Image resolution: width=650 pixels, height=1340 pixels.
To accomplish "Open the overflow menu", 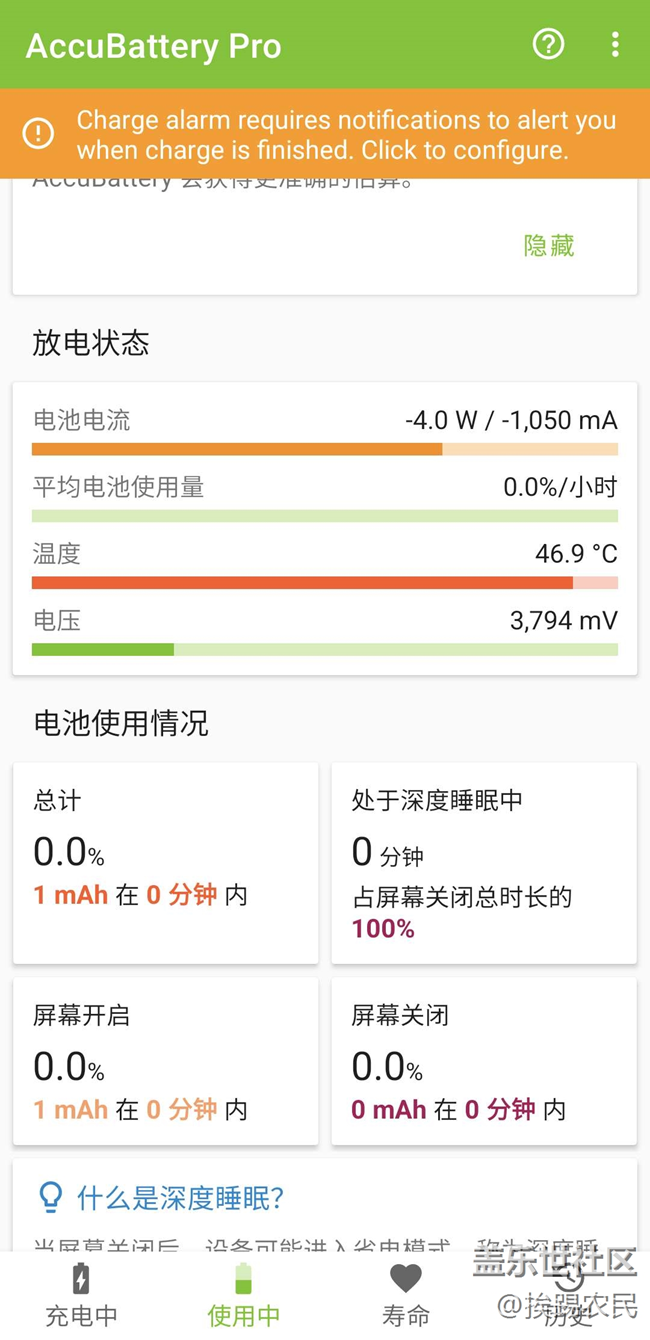I will coord(614,44).
